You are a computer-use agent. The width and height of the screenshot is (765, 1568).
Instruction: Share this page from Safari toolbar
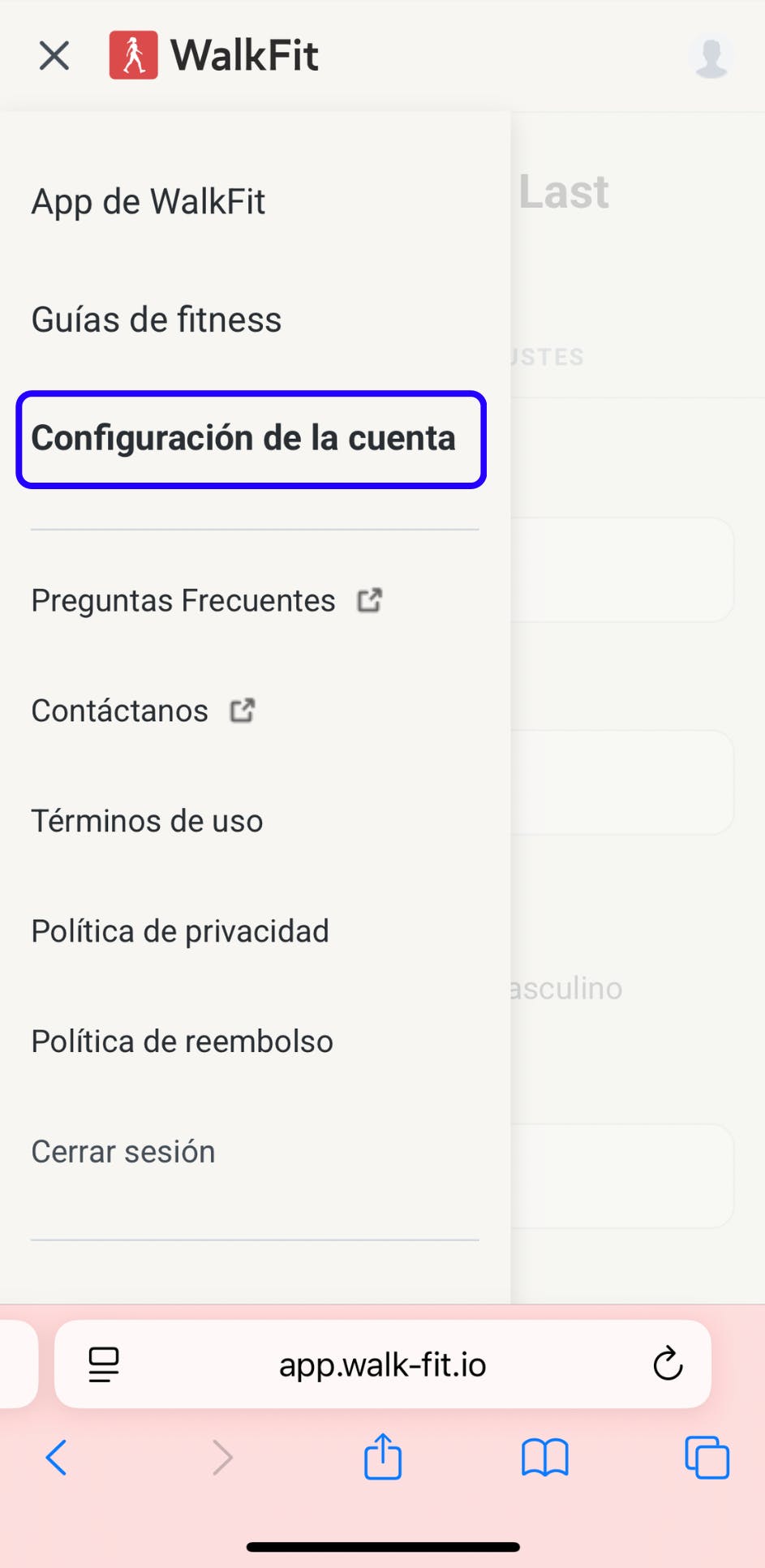(x=383, y=1457)
